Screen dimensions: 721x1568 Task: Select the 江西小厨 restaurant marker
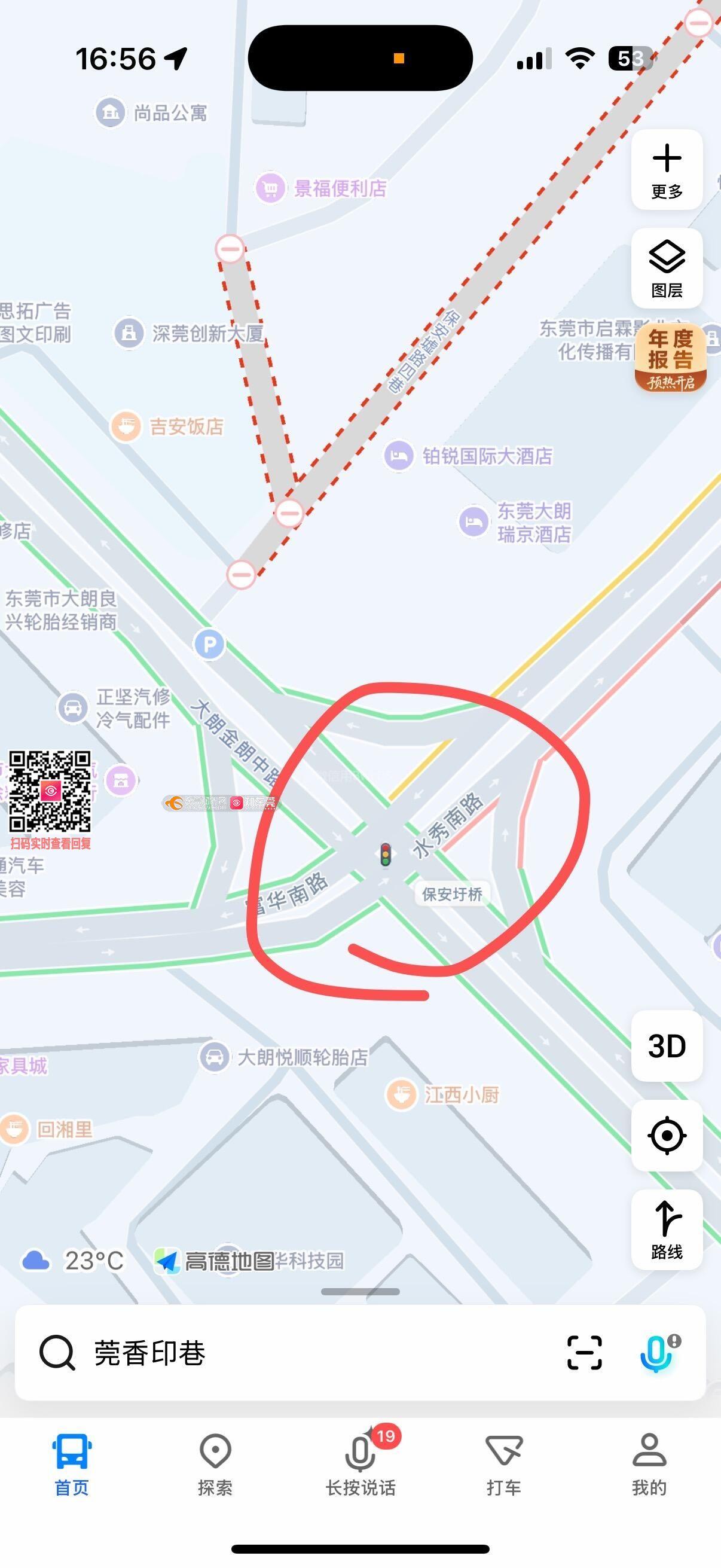[x=402, y=1095]
